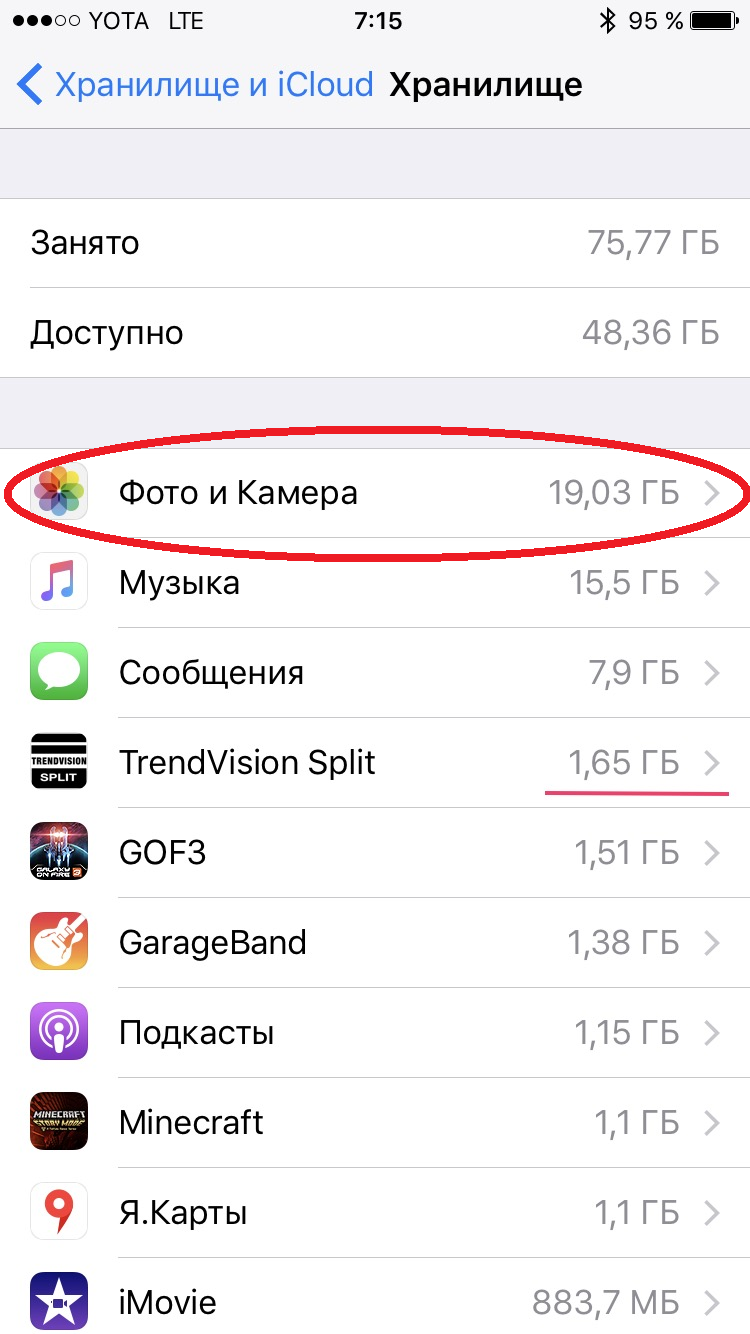View GarageBand storage usage
This screenshot has height=1334, width=750.
coord(375,943)
